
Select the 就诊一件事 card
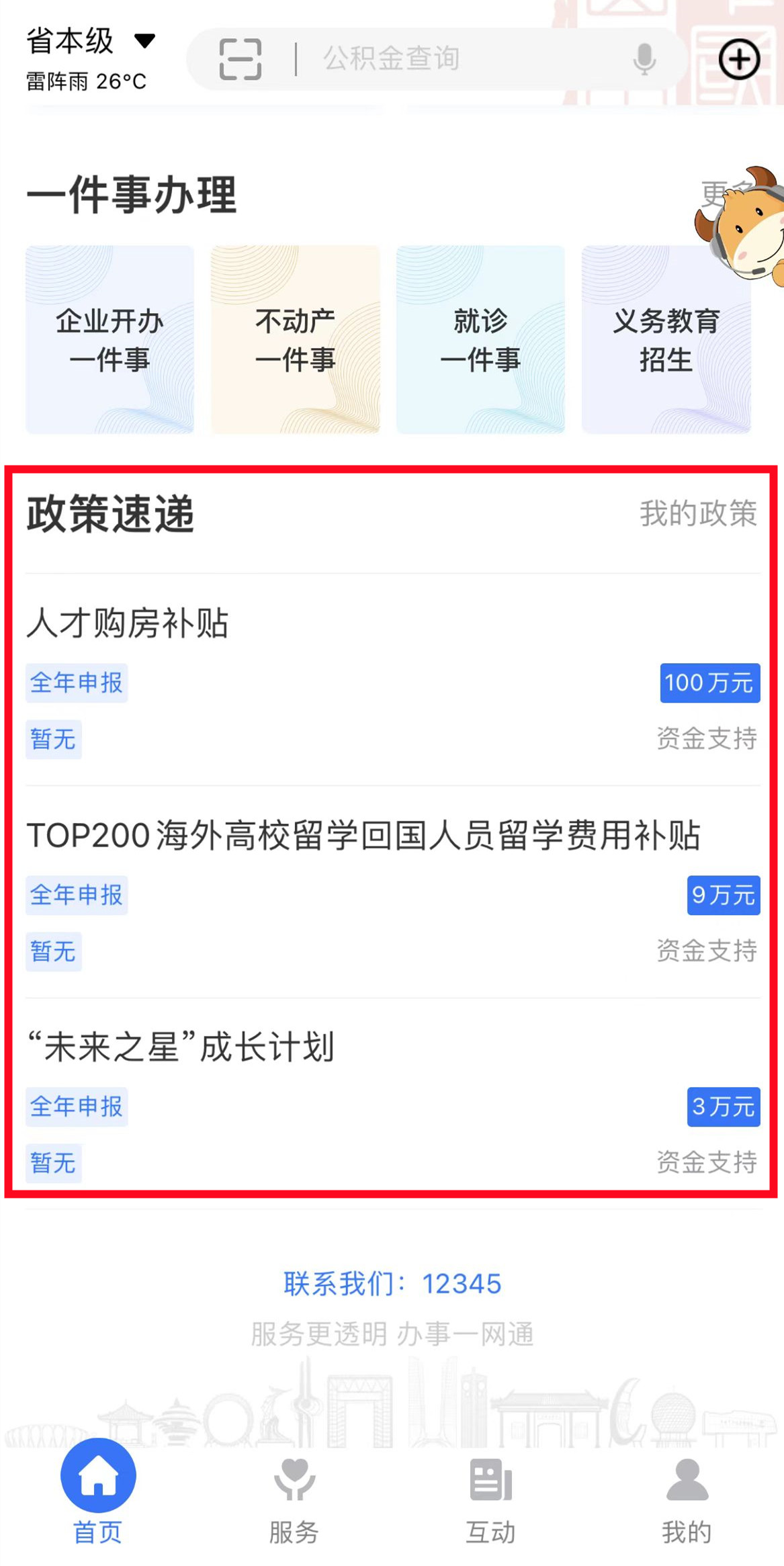(x=480, y=339)
